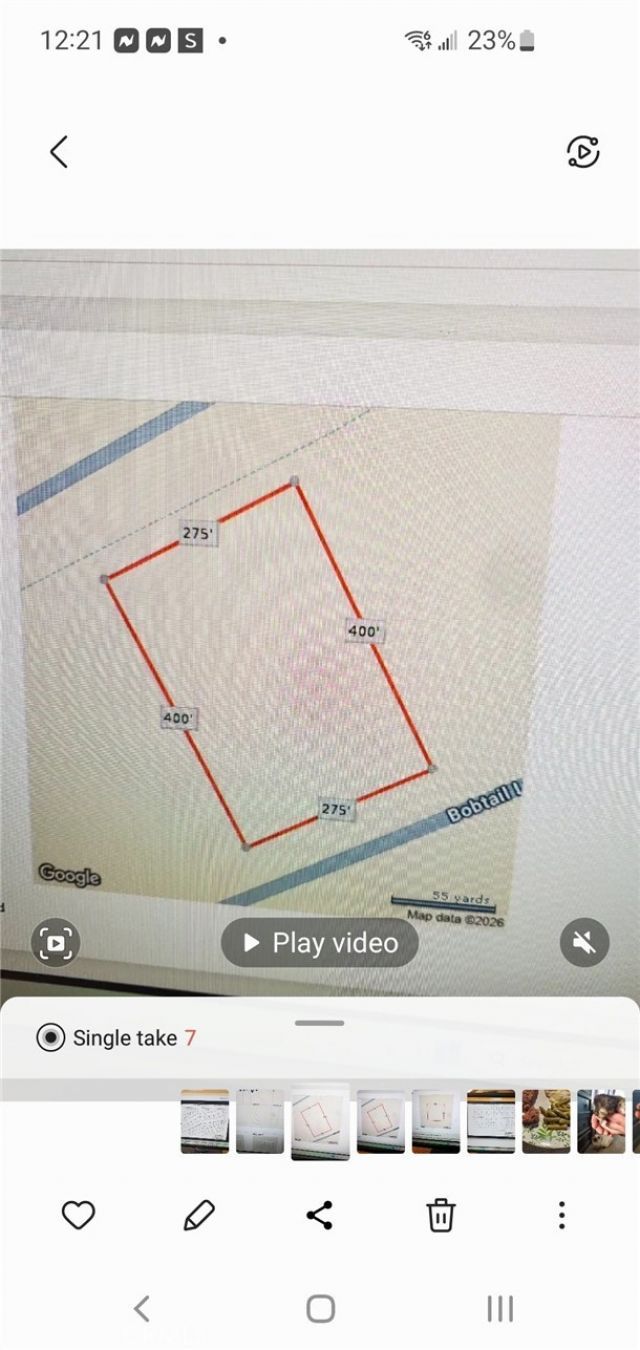Open the puppy photo thumbnail
The image size is (640, 1350).
click(x=601, y=1122)
